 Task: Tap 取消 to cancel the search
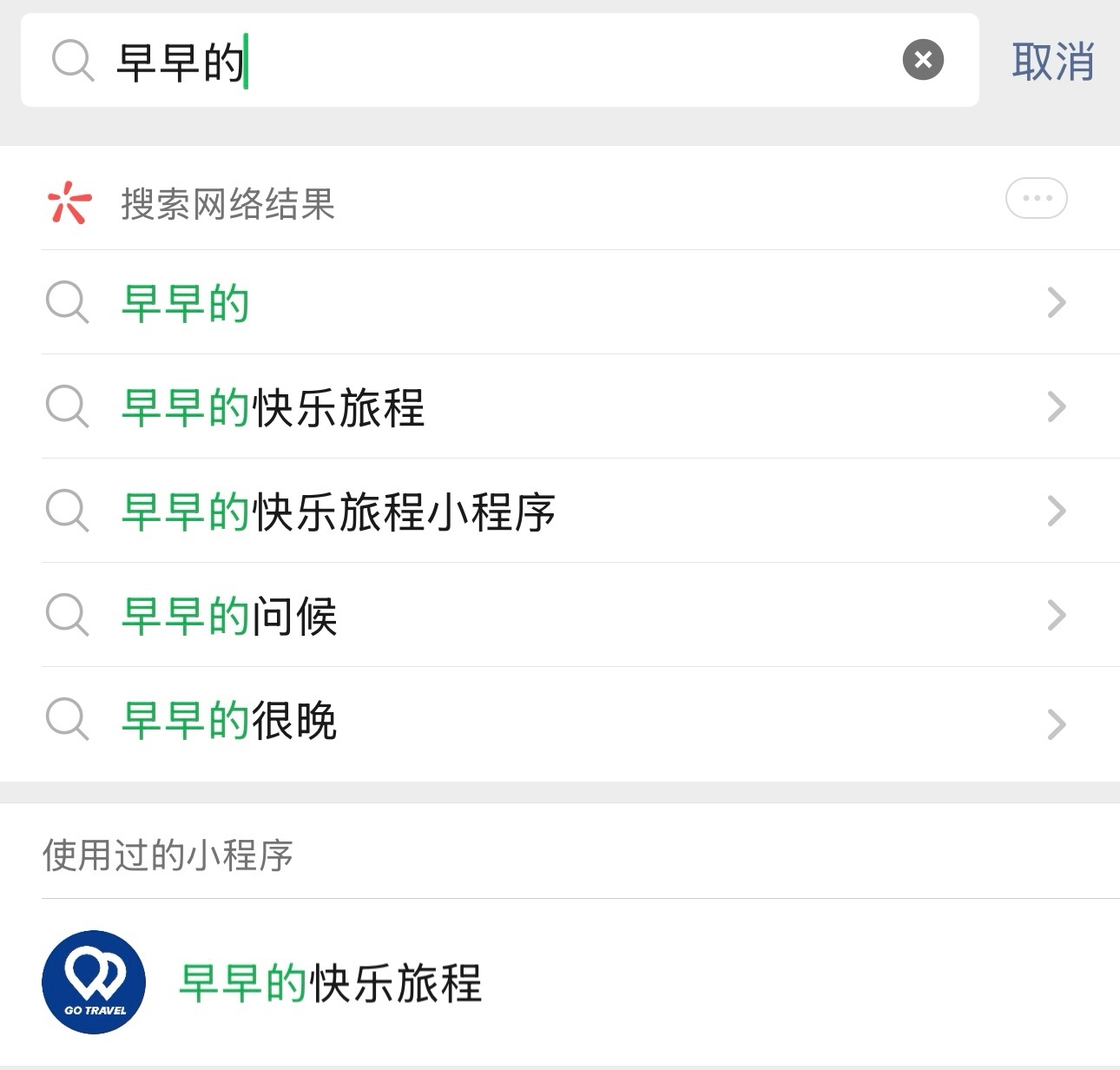point(1052,62)
